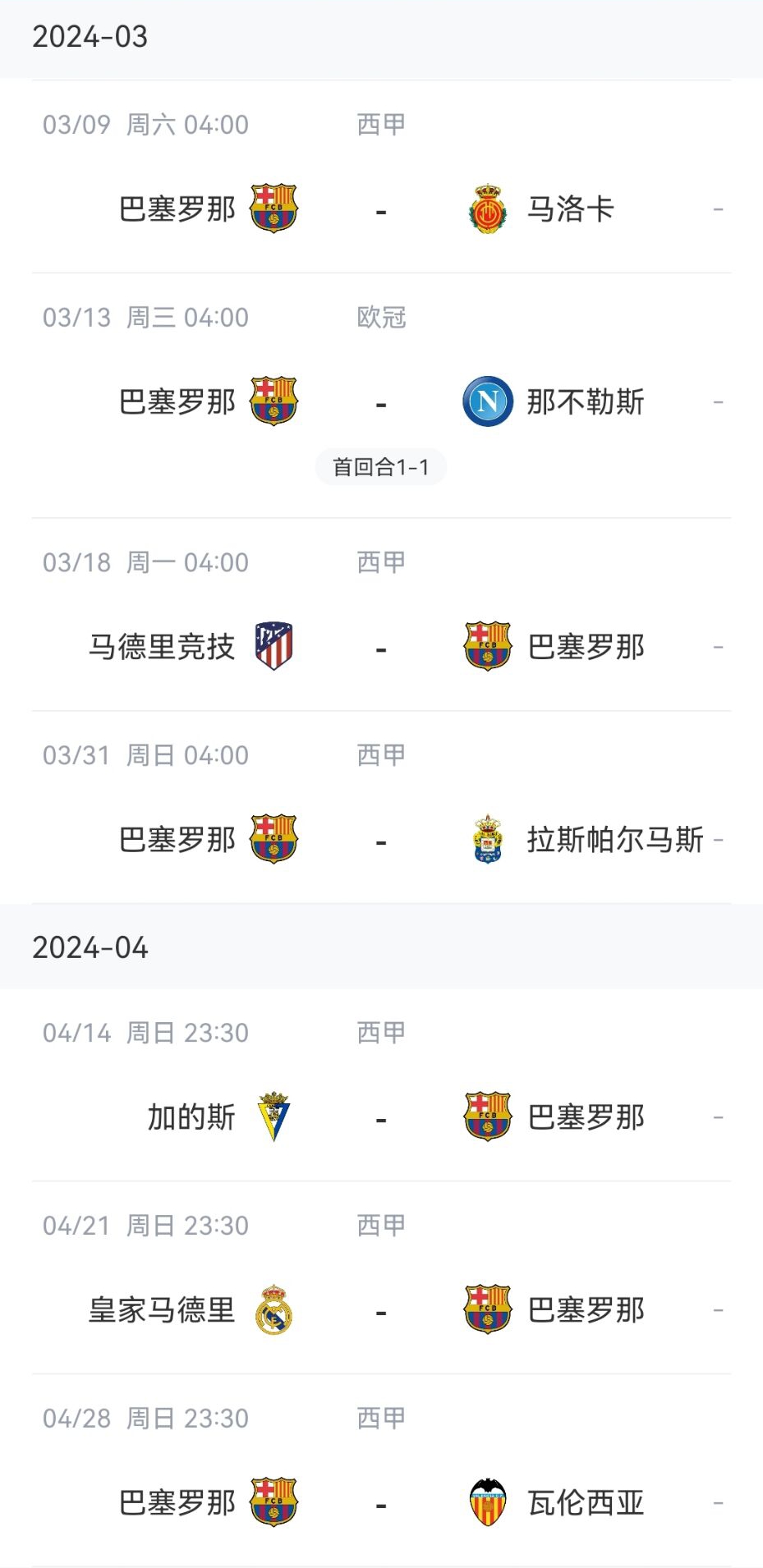Open the 03/31 Barcelona vs Las Palmas match
Screen dimensions: 763x1568
(x=381, y=808)
